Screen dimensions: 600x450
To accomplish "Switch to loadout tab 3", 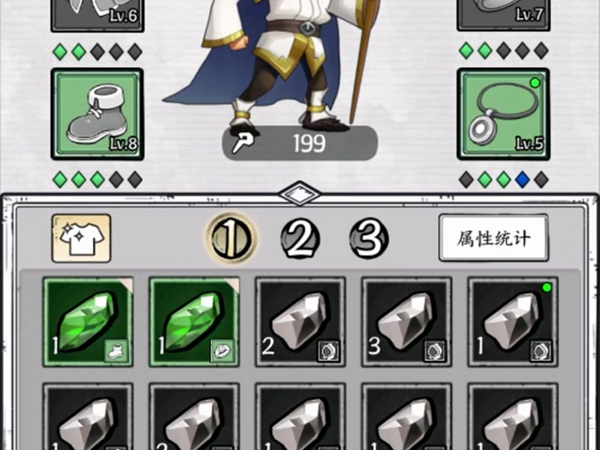I will point(368,238).
